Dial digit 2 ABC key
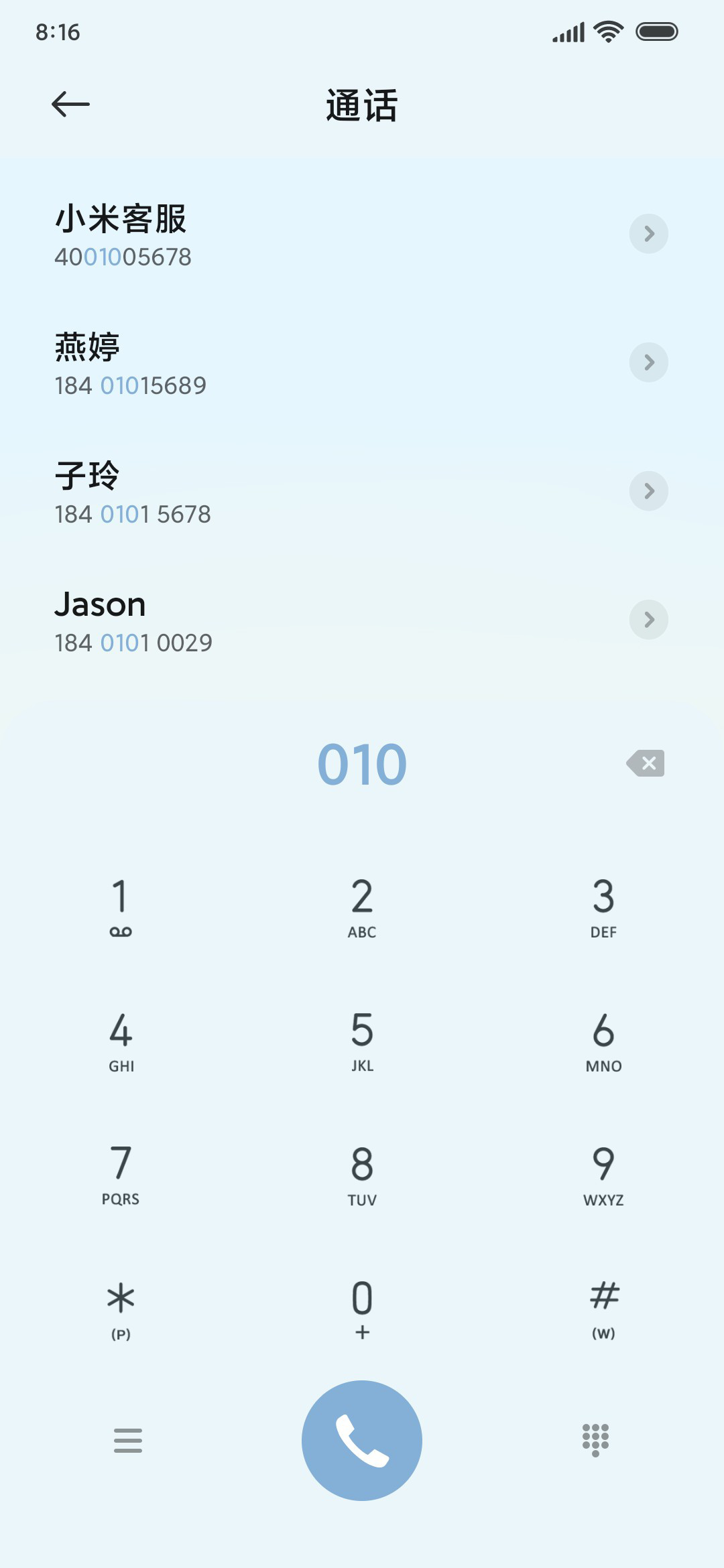 (x=362, y=907)
